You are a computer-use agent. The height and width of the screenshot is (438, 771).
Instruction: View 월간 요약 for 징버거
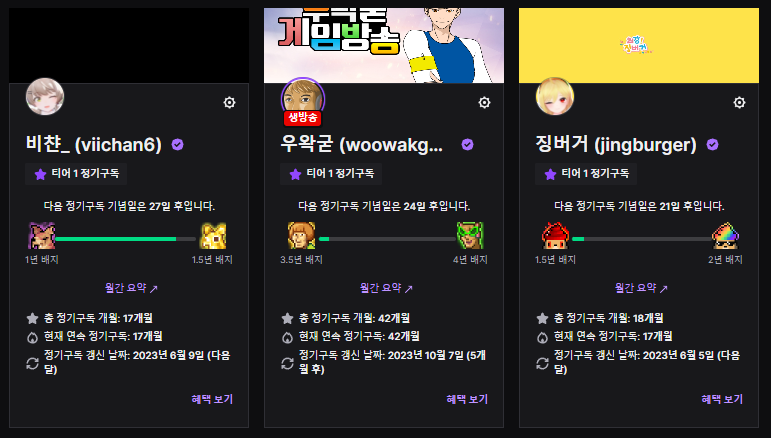point(642,287)
